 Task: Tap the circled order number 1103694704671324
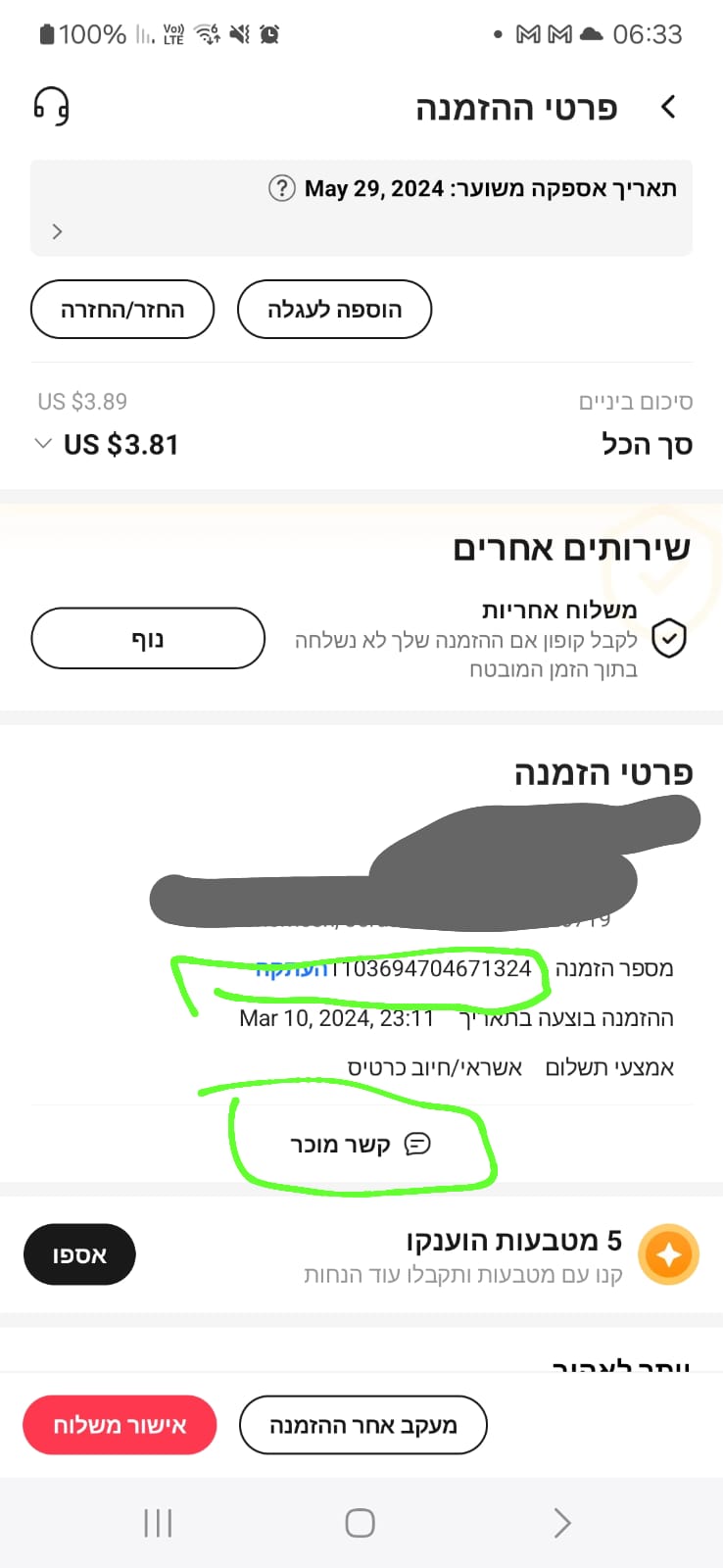431,969
